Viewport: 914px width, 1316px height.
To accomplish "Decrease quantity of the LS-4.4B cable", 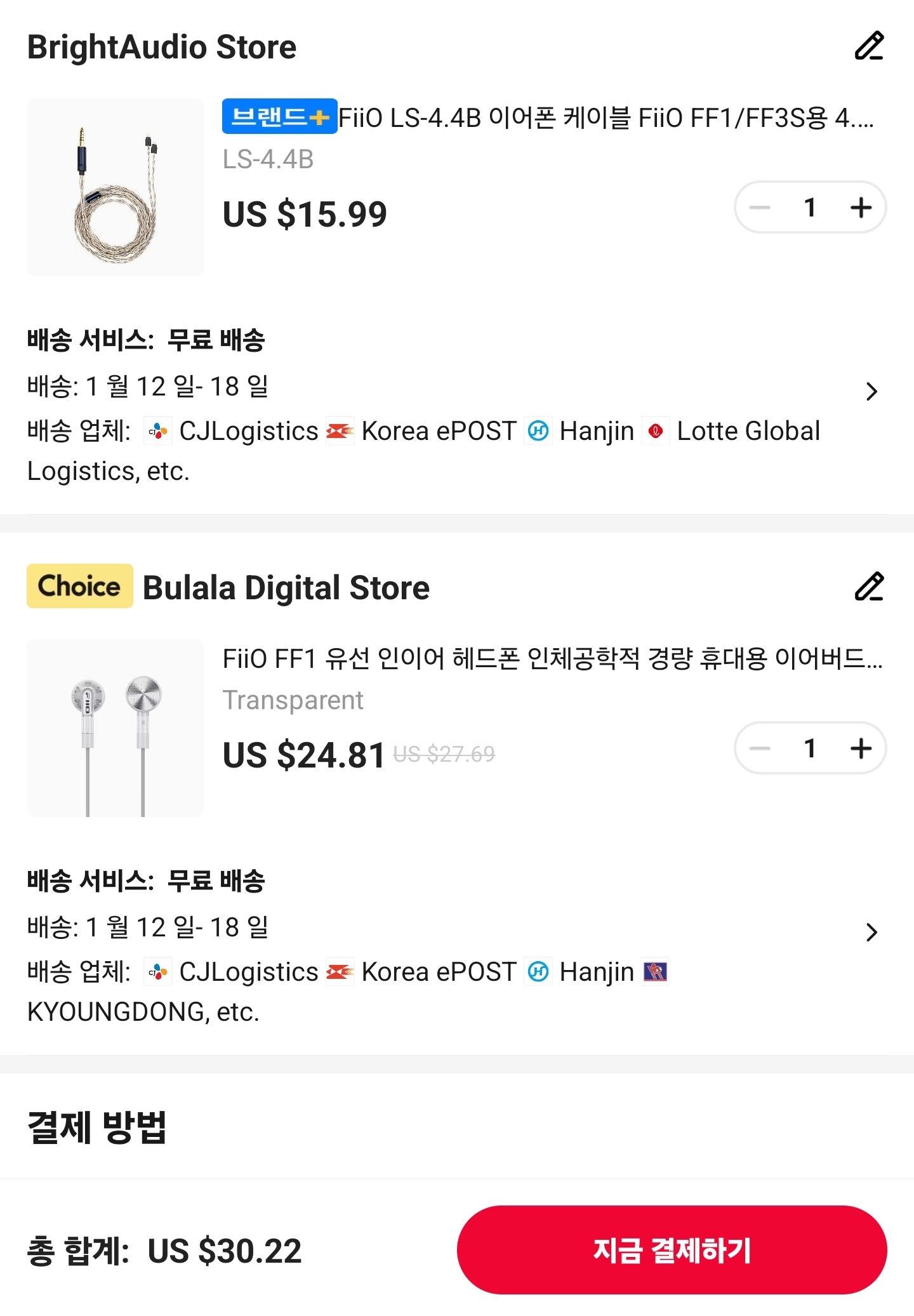I will click(x=761, y=207).
